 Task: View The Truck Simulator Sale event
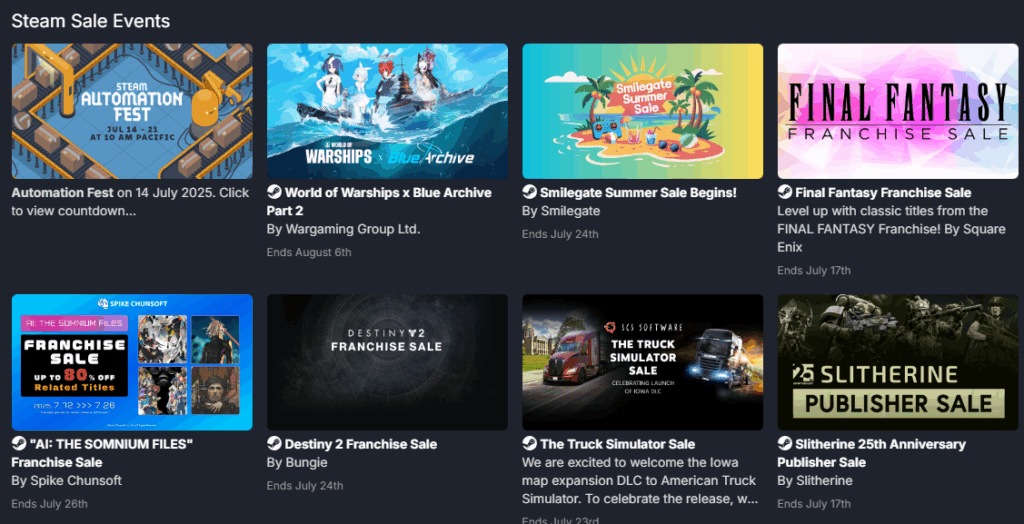(x=643, y=362)
